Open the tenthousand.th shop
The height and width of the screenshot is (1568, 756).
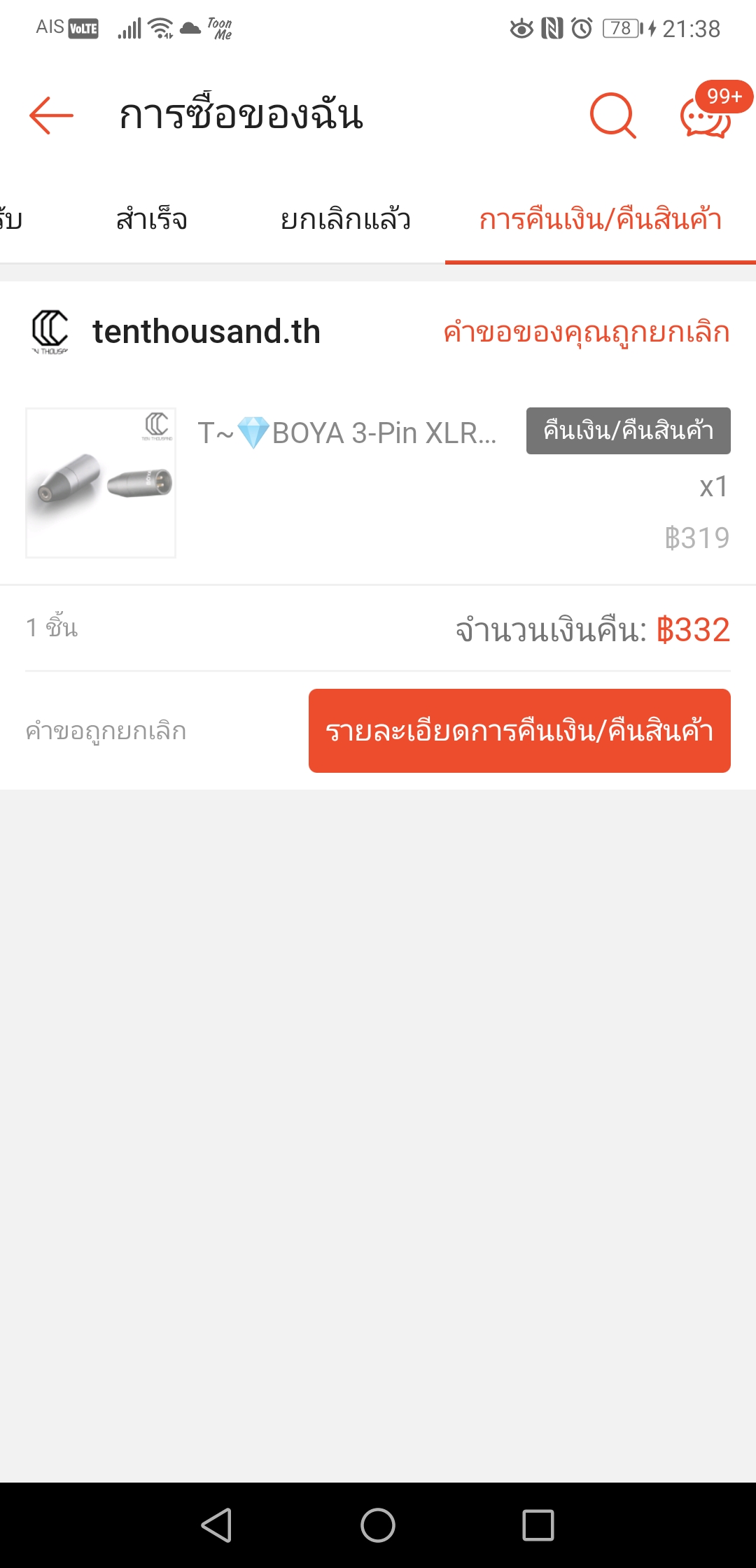point(206,332)
